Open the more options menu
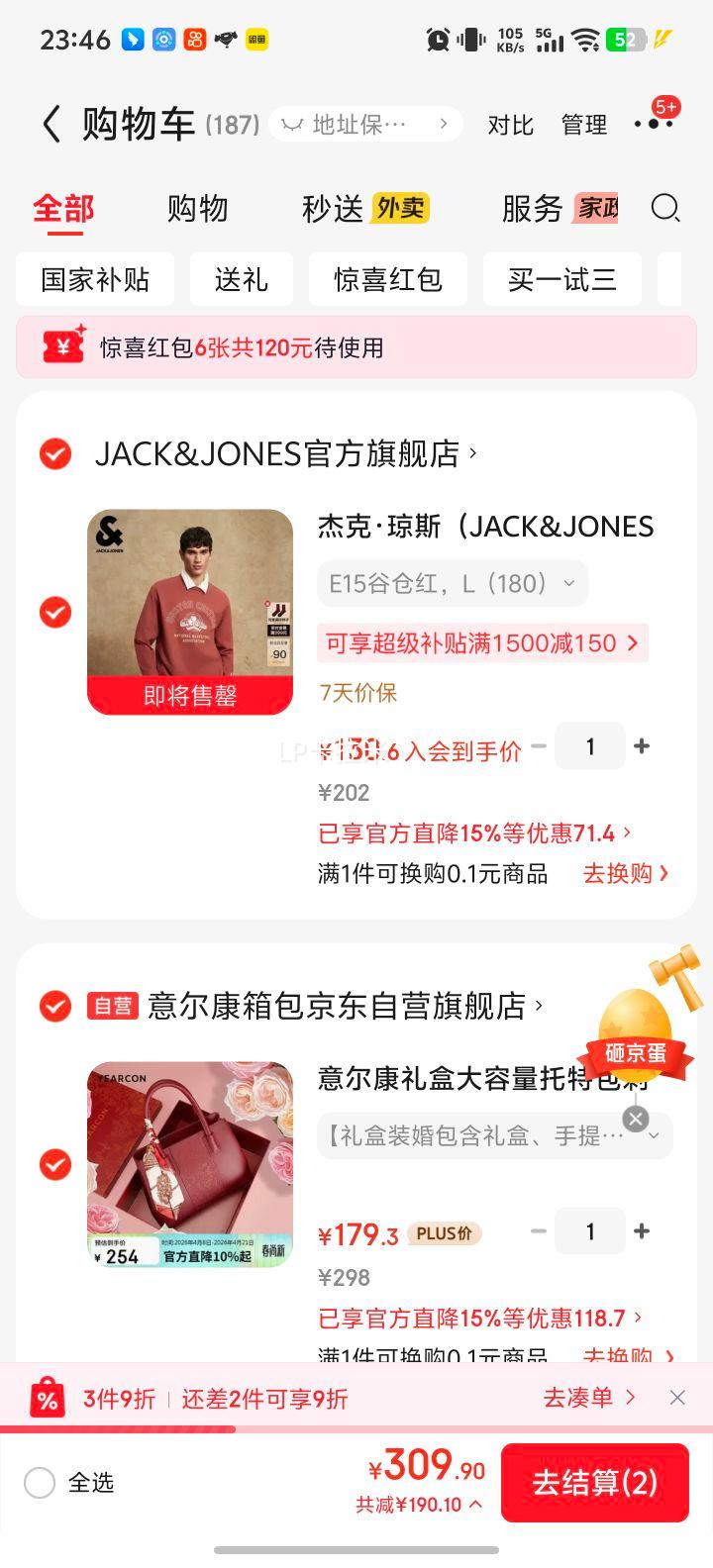This screenshot has height=1568, width=713. tap(652, 124)
